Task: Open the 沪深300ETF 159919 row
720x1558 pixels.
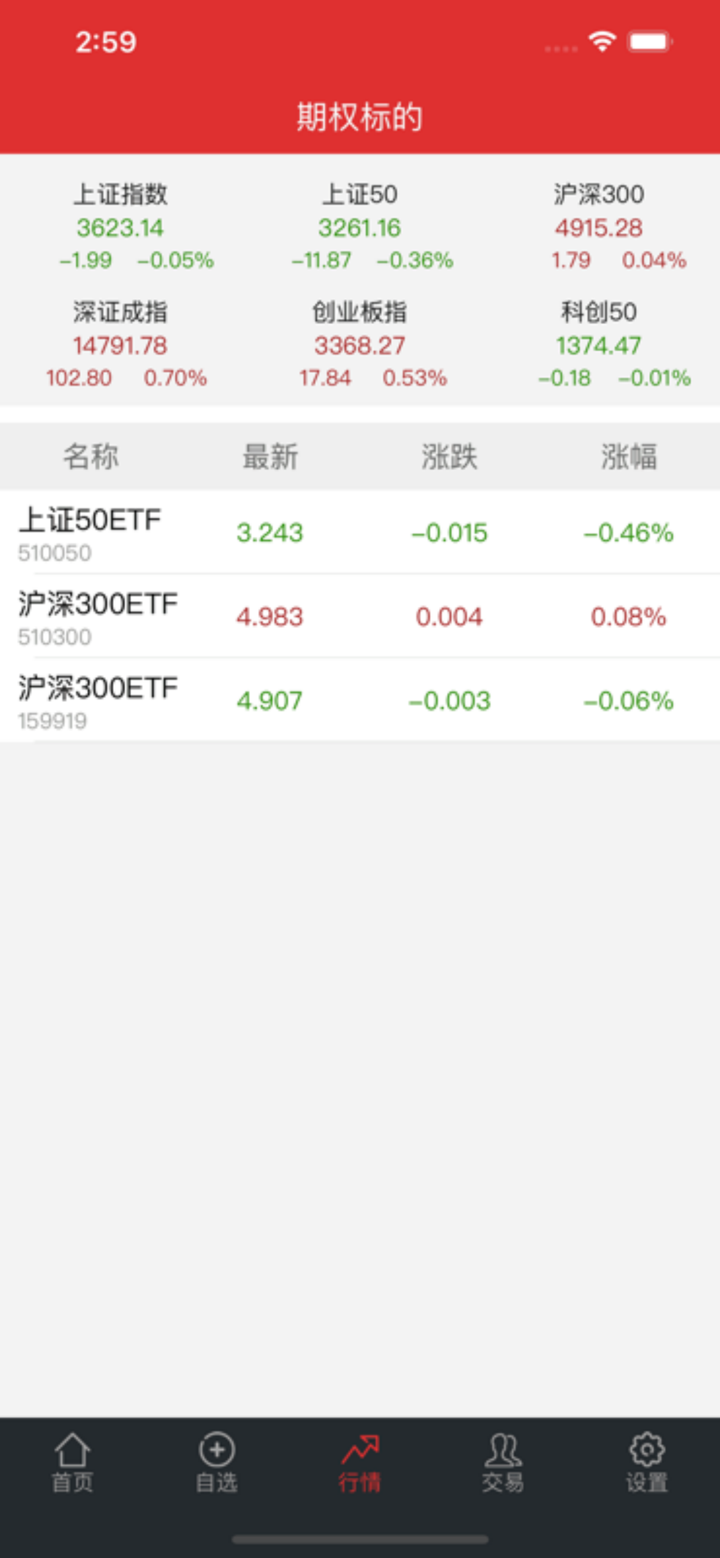Action: (x=360, y=701)
